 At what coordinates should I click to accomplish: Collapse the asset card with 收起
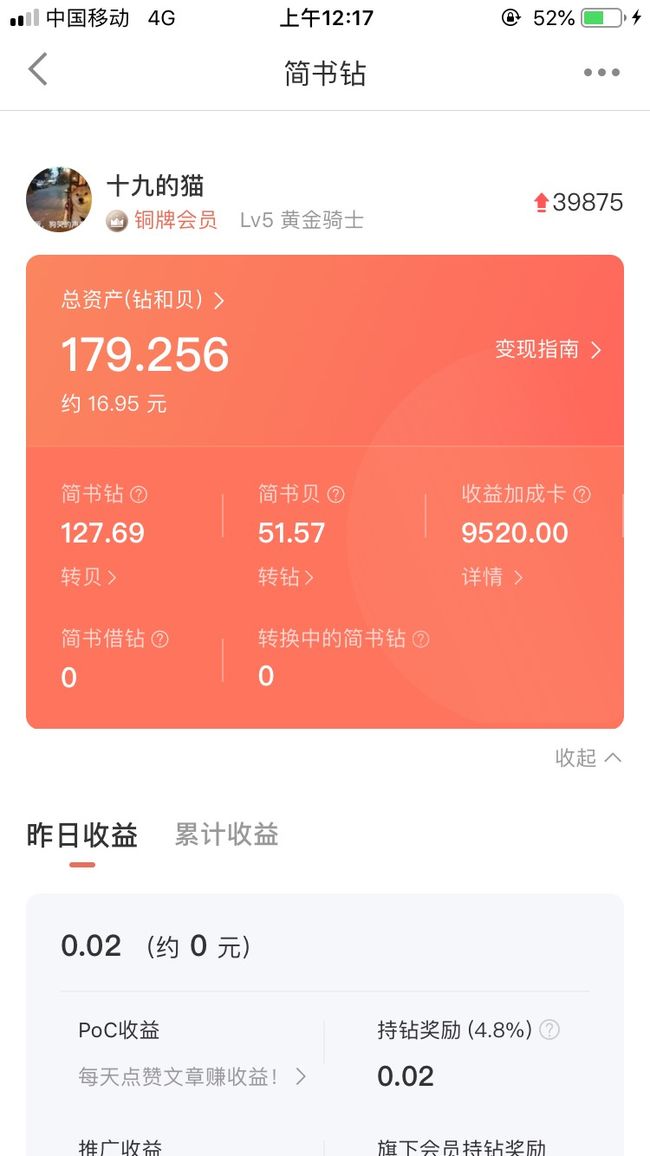coord(588,757)
